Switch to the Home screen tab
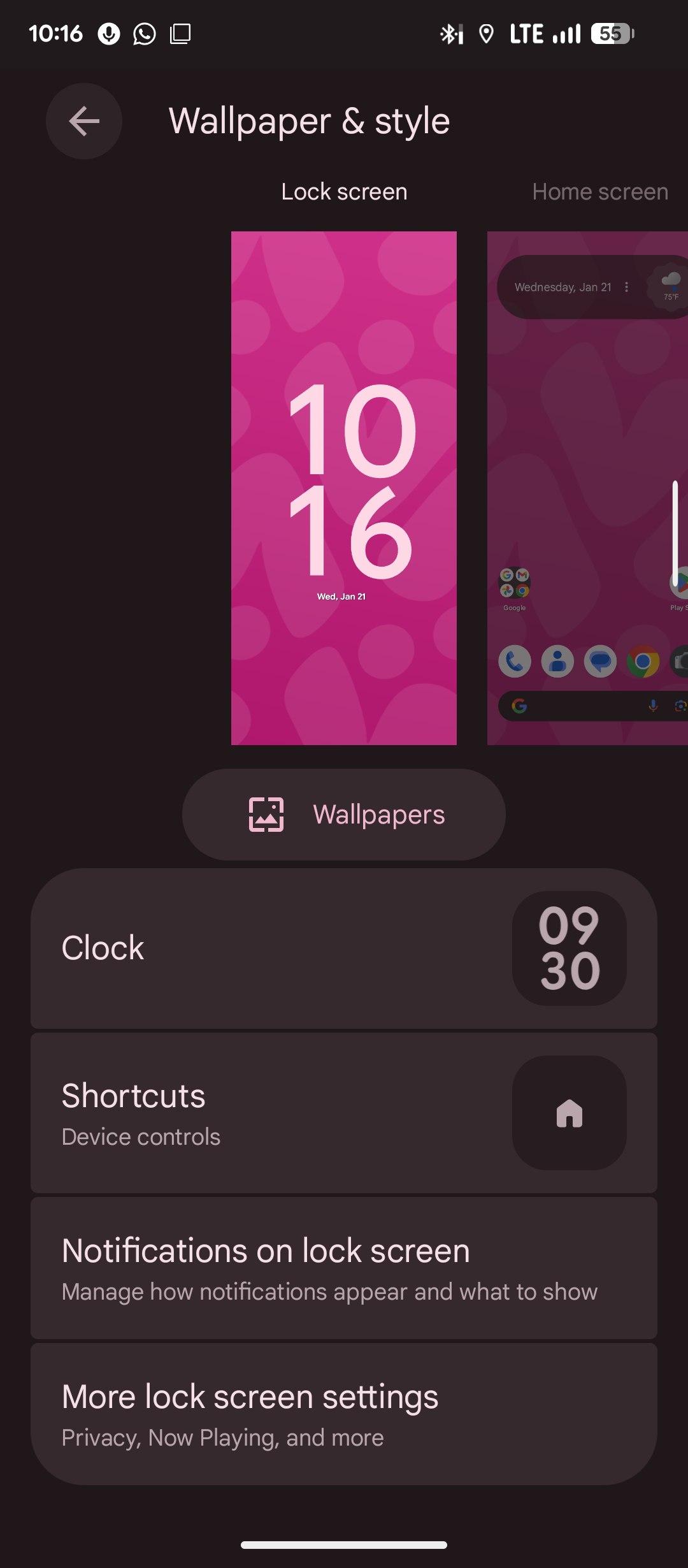688x1568 pixels. (x=599, y=192)
